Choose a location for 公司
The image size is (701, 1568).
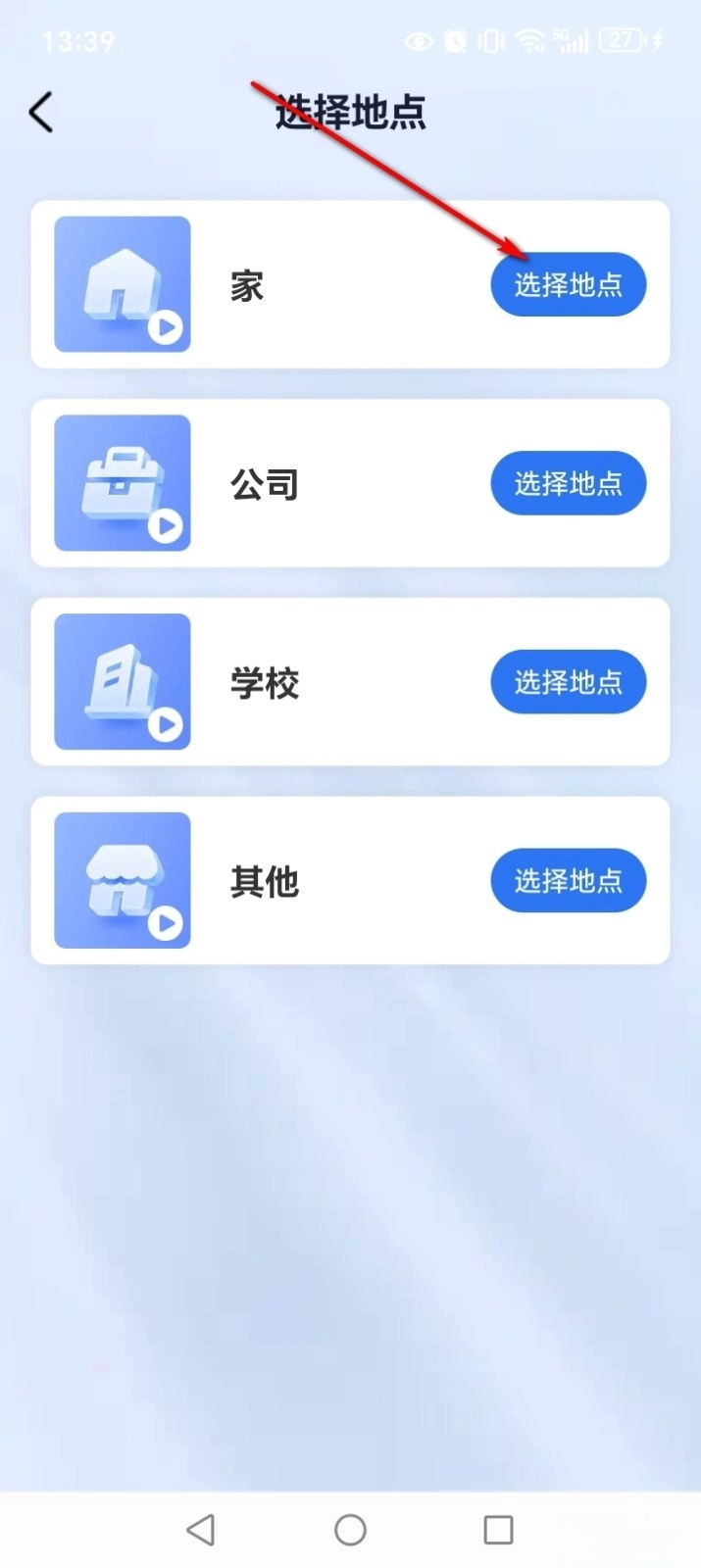point(568,483)
